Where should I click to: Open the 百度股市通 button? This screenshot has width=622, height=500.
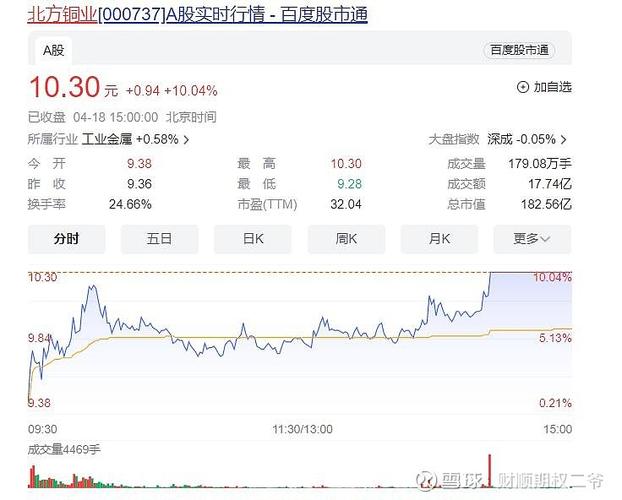pos(518,50)
